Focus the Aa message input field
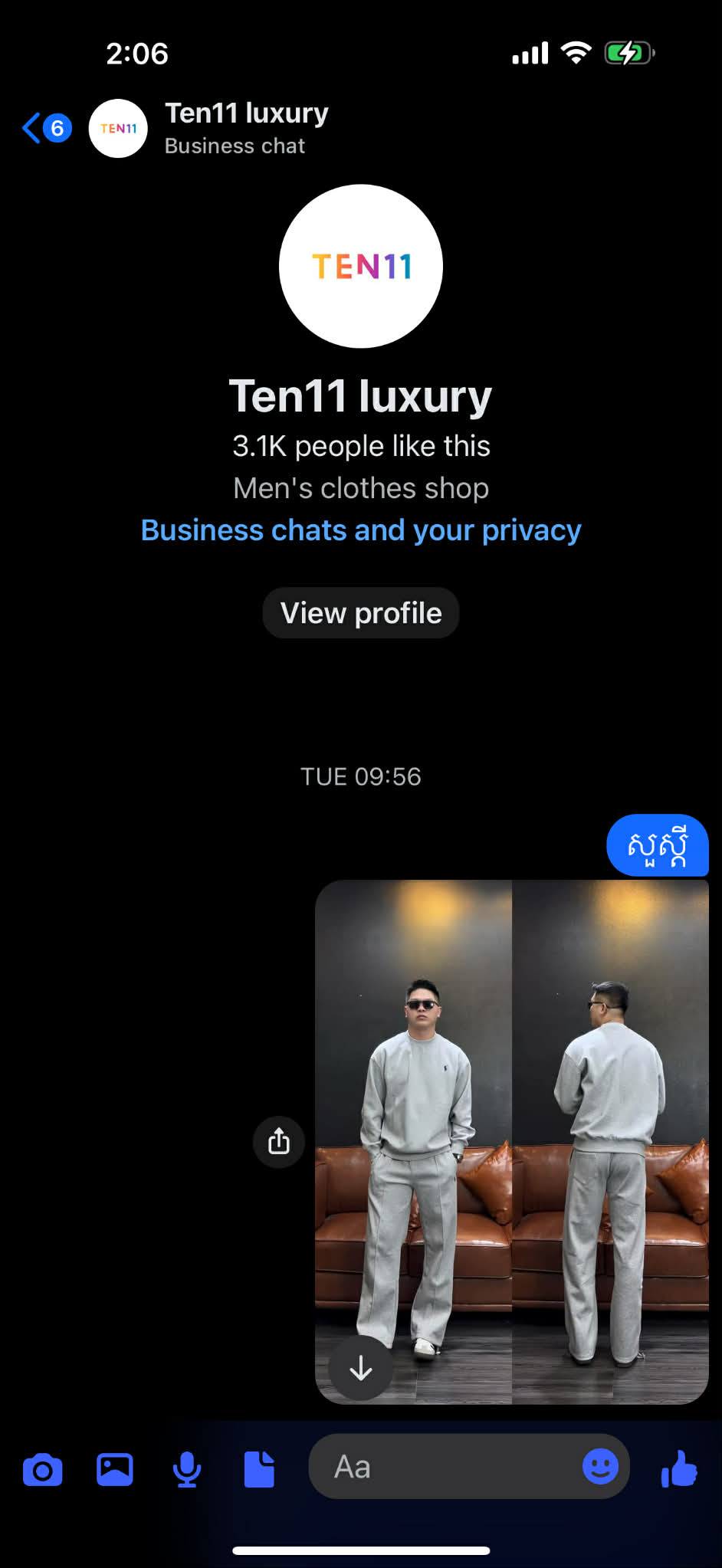Image resolution: width=722 pixels, height=1568 pixels. [445, 1468]
